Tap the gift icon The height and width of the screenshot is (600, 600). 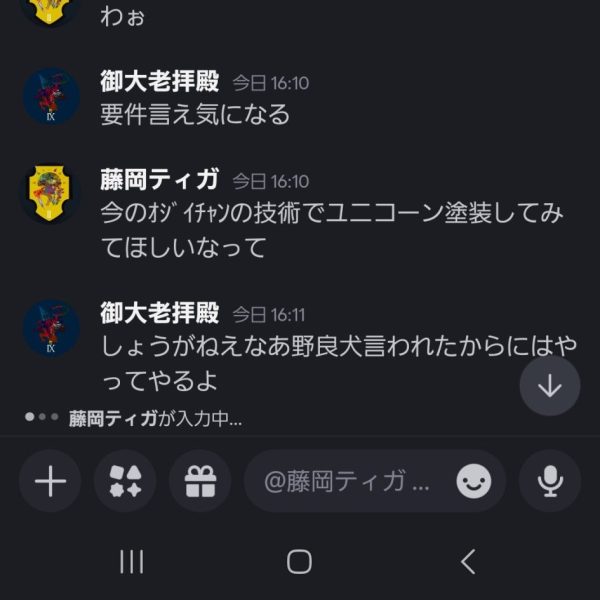(200, 481)
